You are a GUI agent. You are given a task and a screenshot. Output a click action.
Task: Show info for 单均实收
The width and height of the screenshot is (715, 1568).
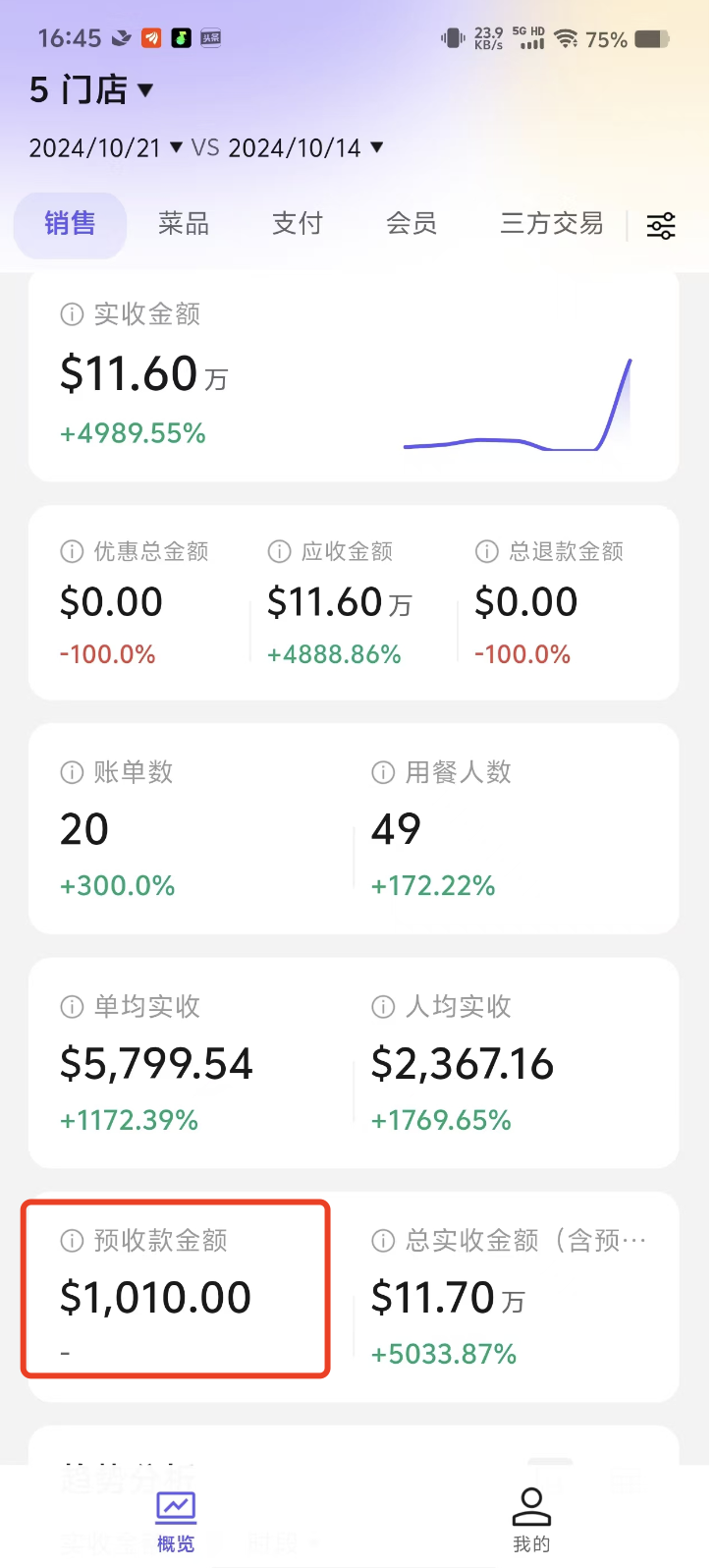(x=72, y=1007)
